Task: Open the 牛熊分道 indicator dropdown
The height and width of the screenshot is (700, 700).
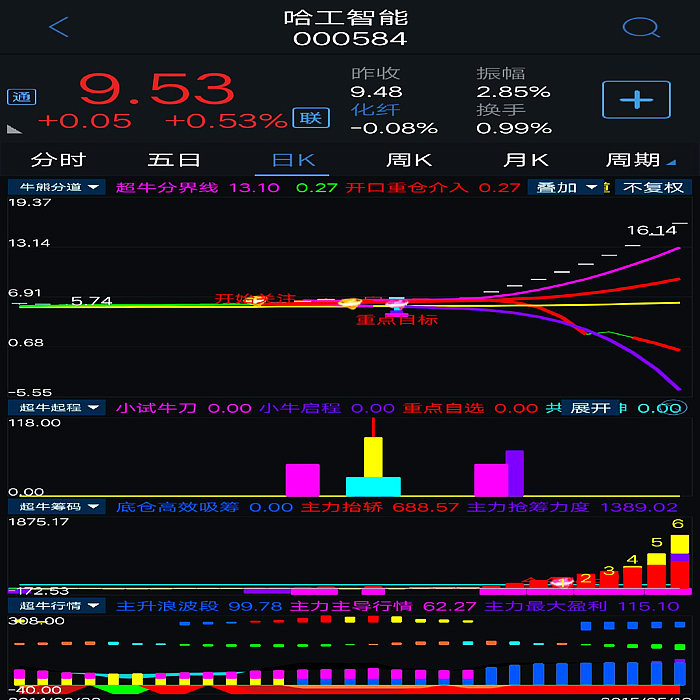Action: [x=57, y=187]
